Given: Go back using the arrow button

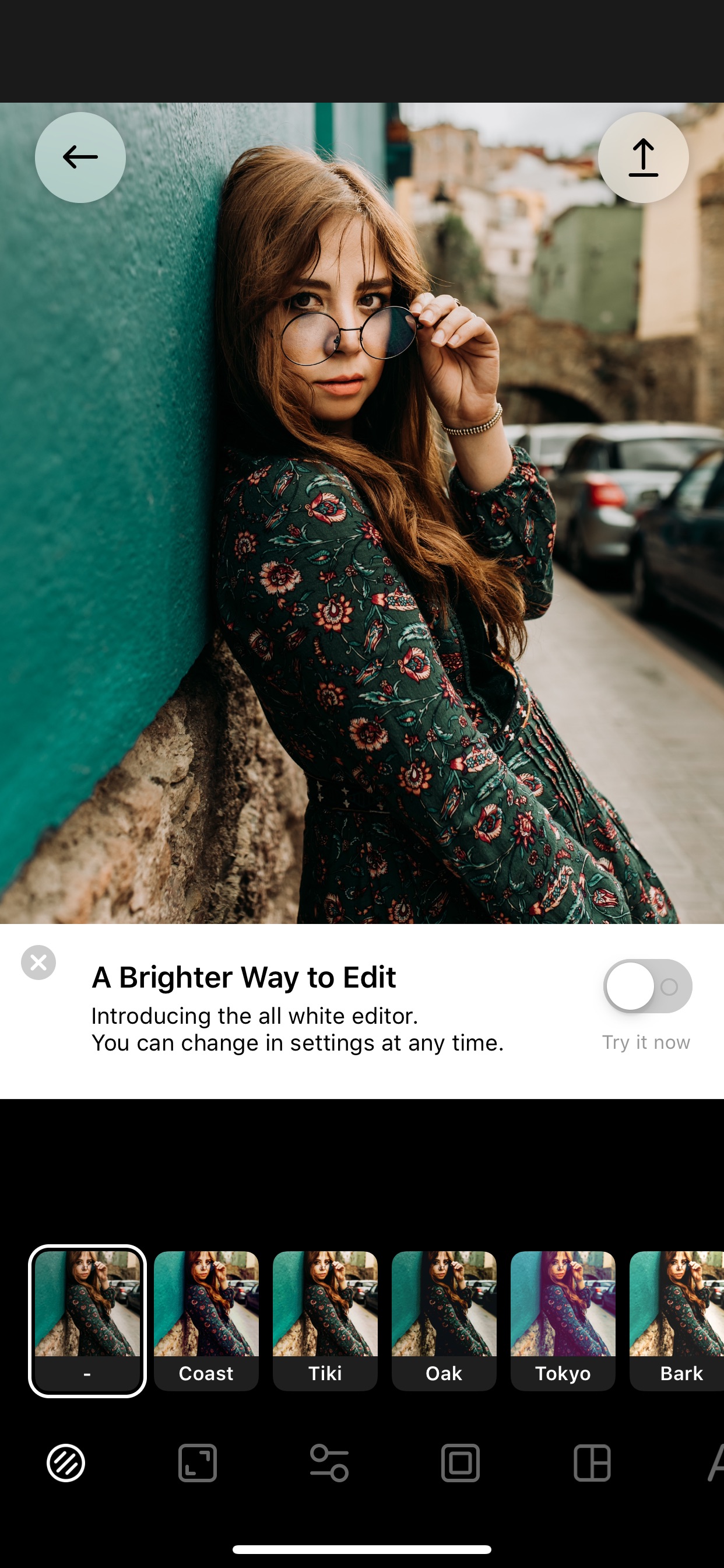Looking at the screenshot, I should (x=80, y=157).
